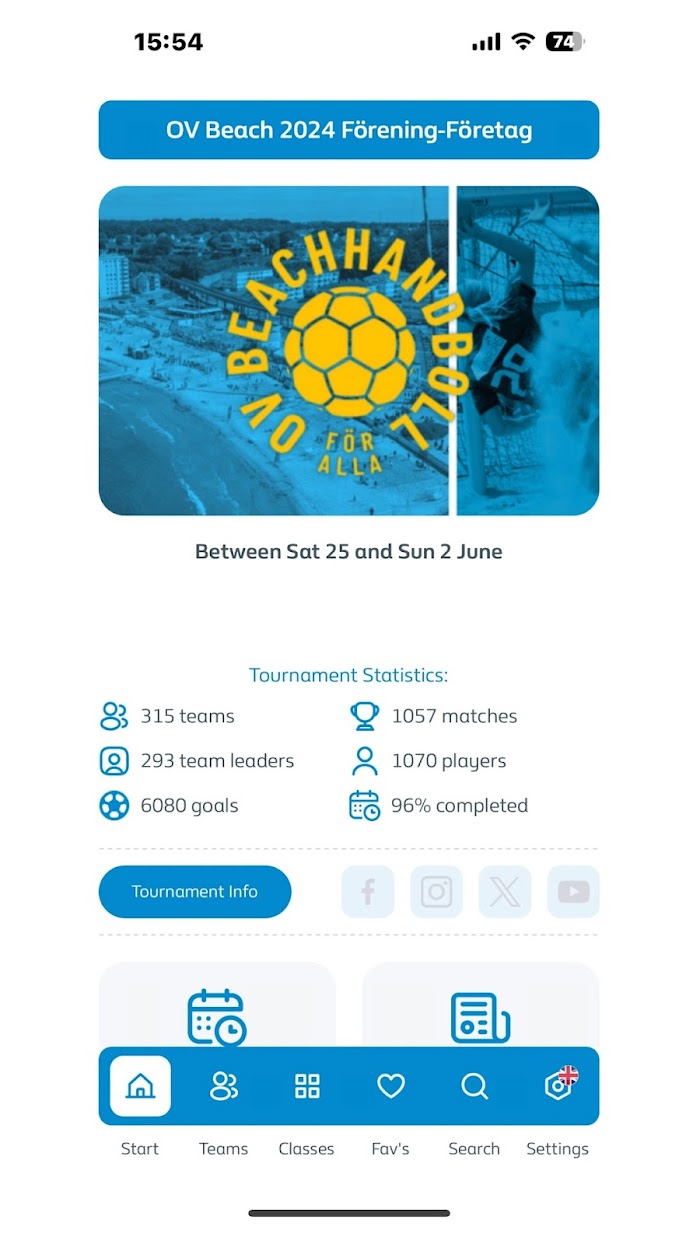Image resolution: width=700 pixels, height=1244 pixels.
Task: Go to the Start tab
Action: pos(140,1086)
